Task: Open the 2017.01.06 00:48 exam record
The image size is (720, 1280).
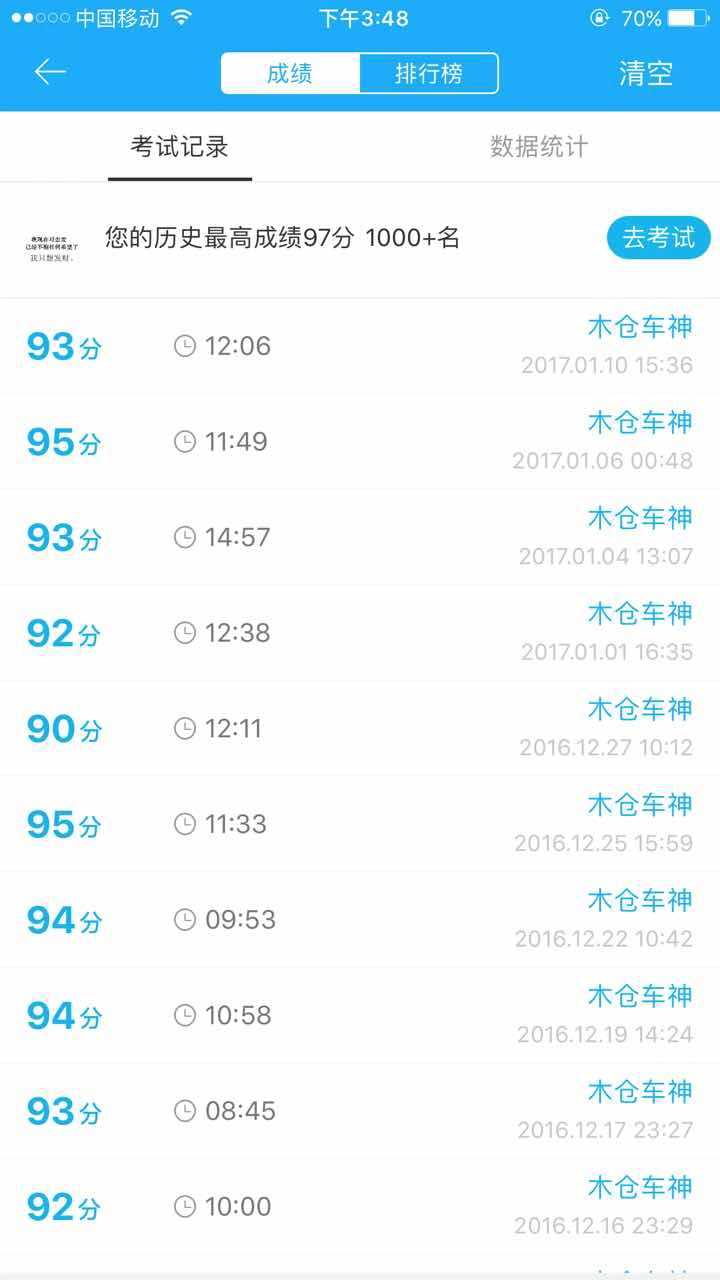Action: 360,442
